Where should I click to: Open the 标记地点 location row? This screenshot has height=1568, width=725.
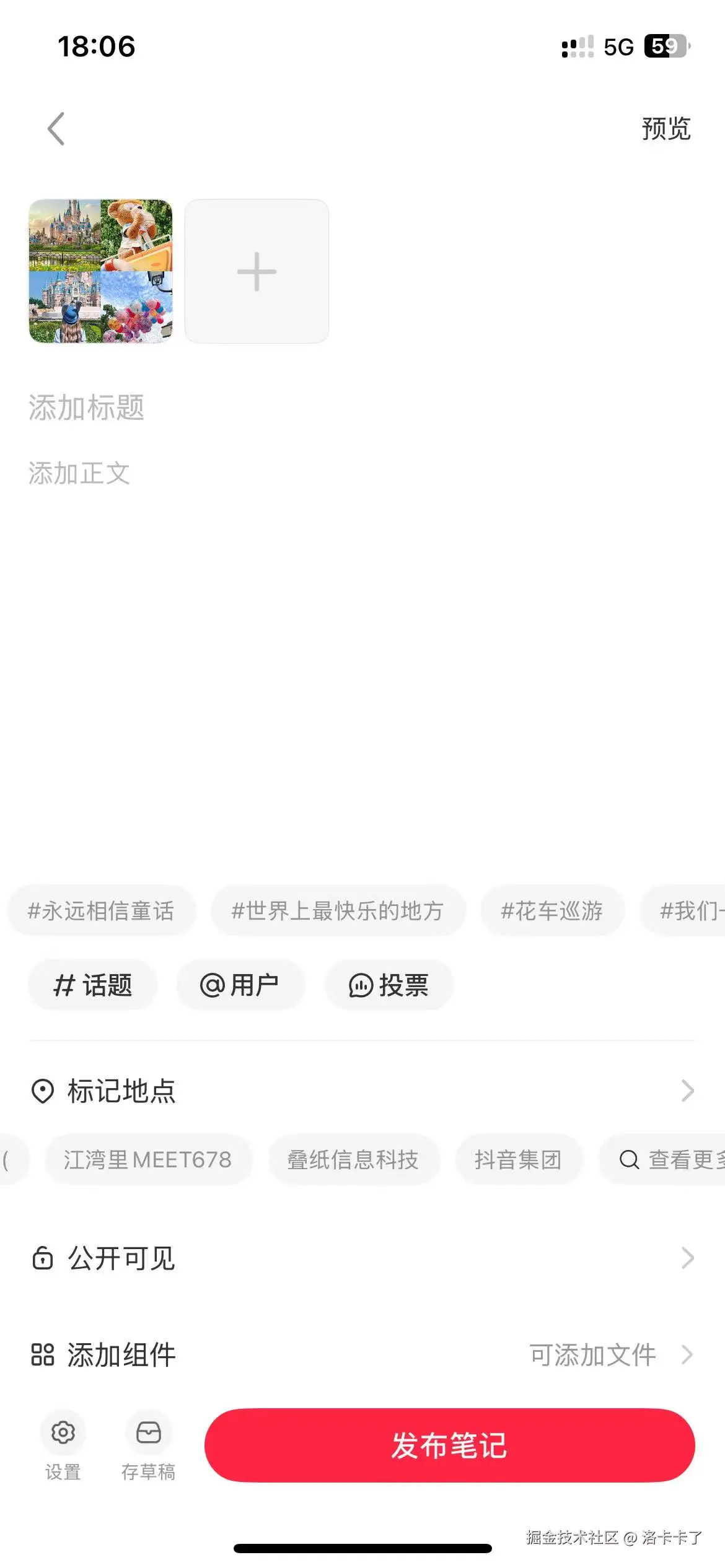362,1091
